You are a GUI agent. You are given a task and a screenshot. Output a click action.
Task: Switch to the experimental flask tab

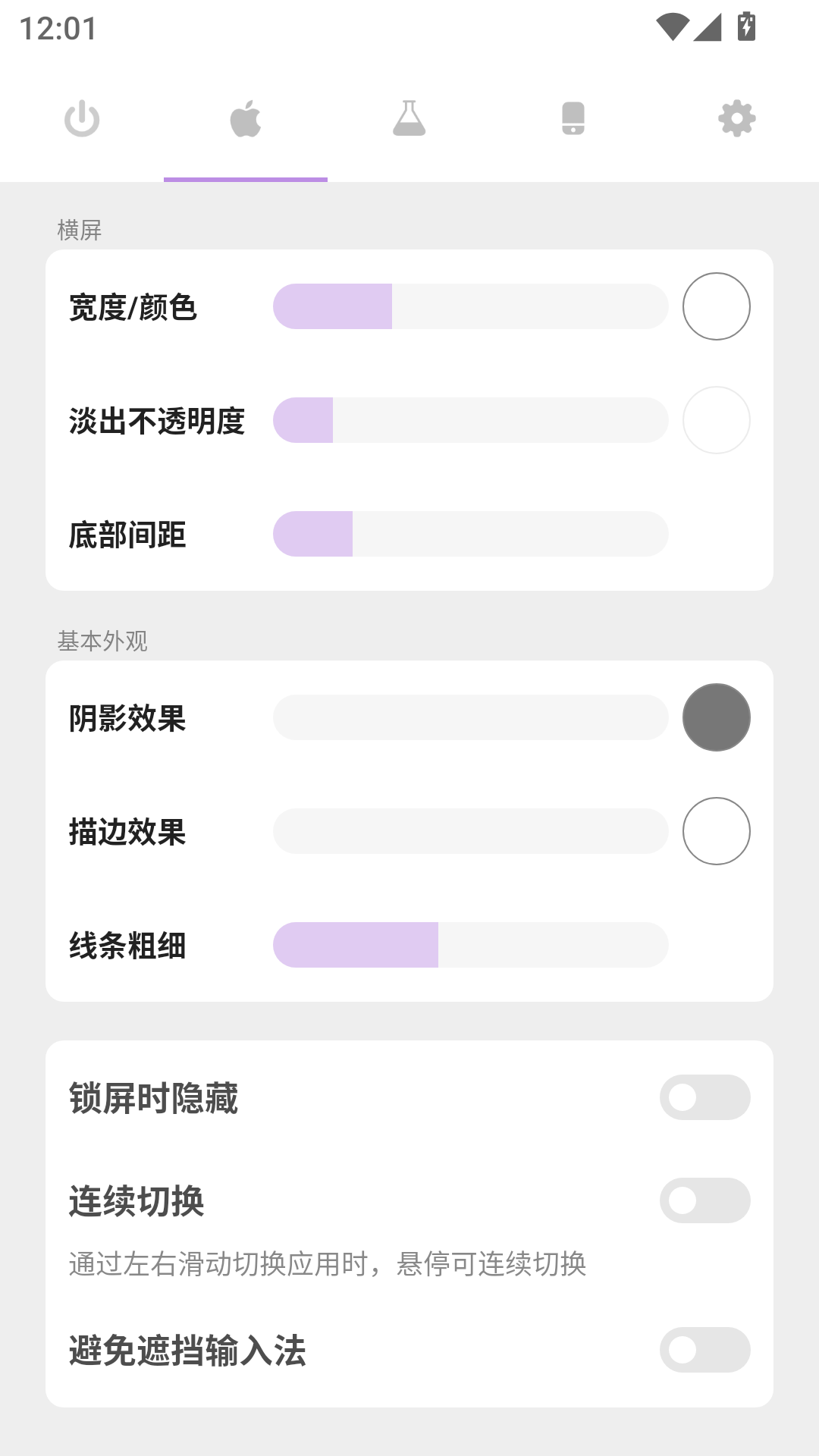(409, 118)
